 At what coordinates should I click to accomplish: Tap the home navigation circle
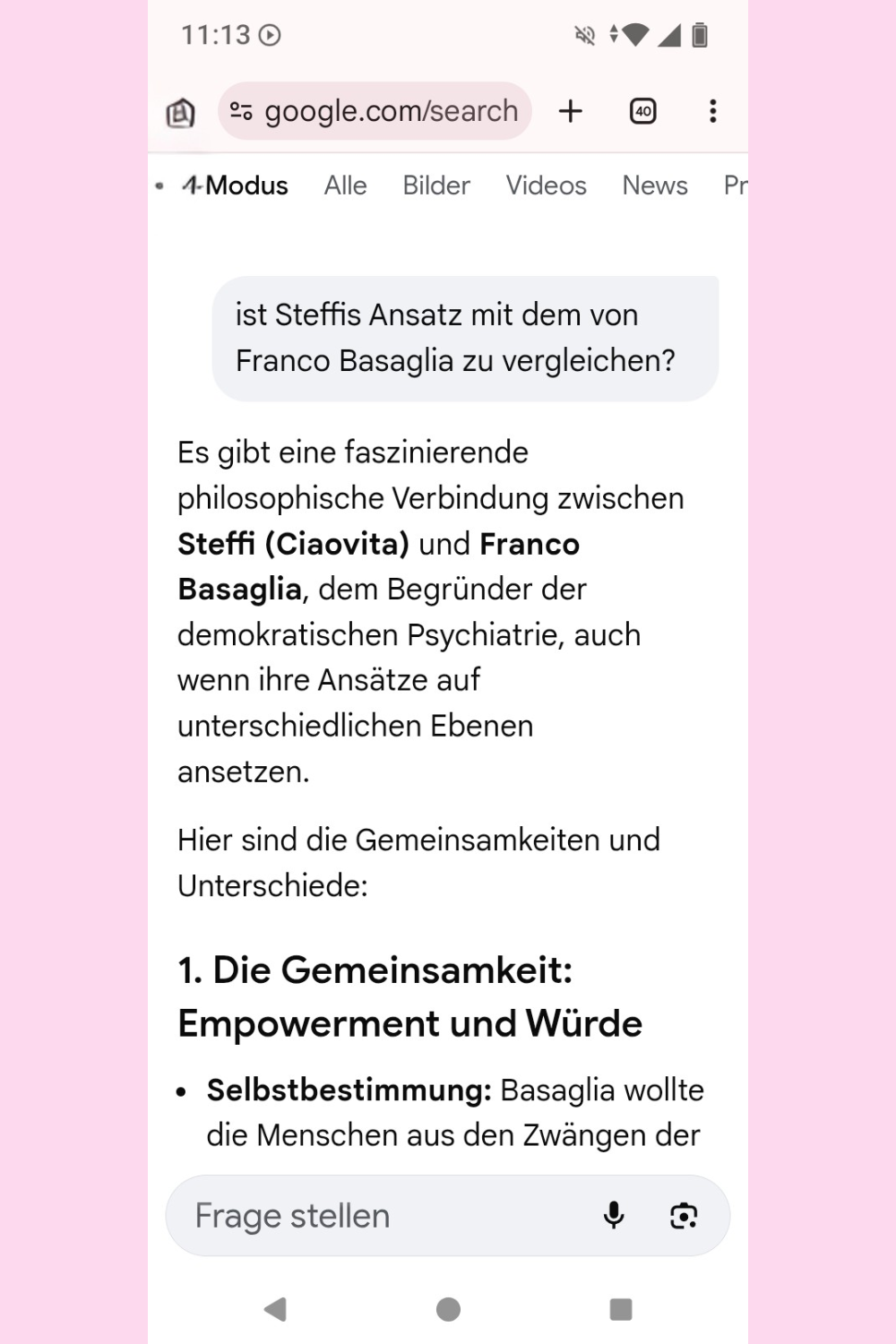click(447, 1309)
